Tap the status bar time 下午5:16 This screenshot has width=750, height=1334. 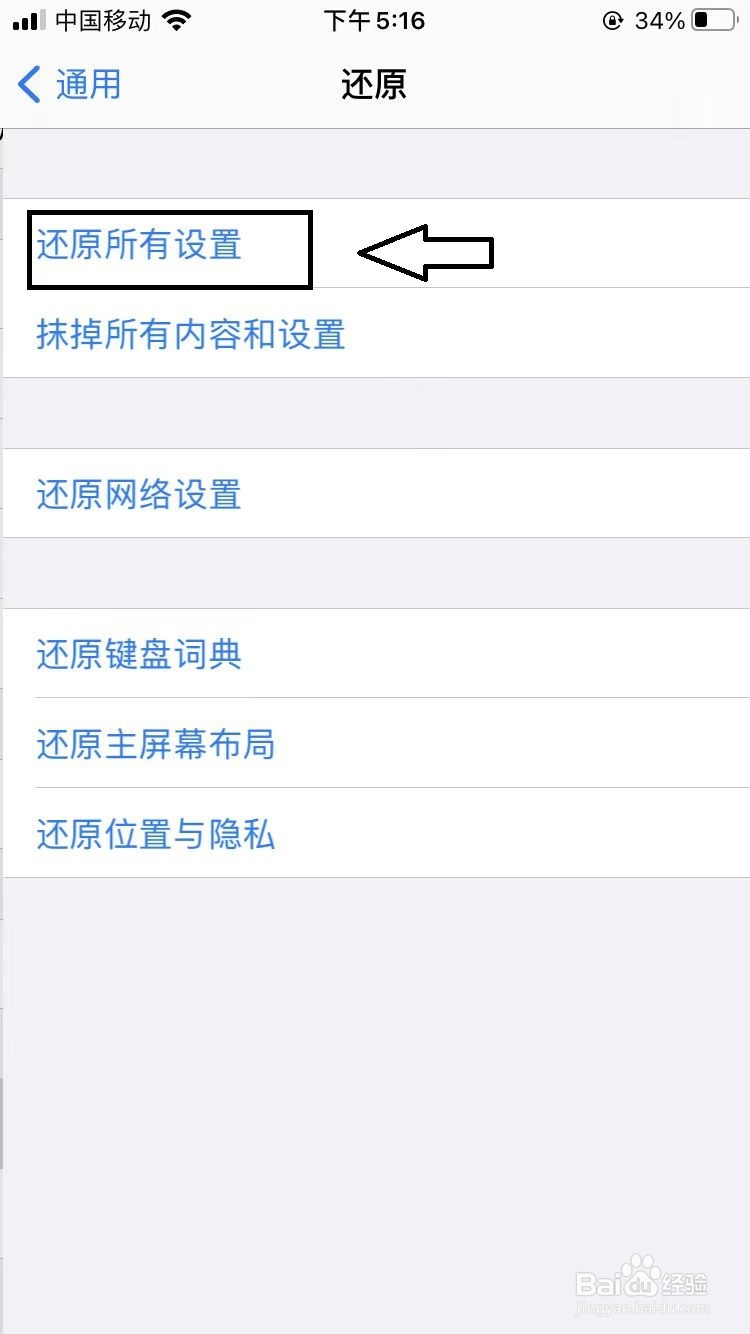tap(375, 20)
